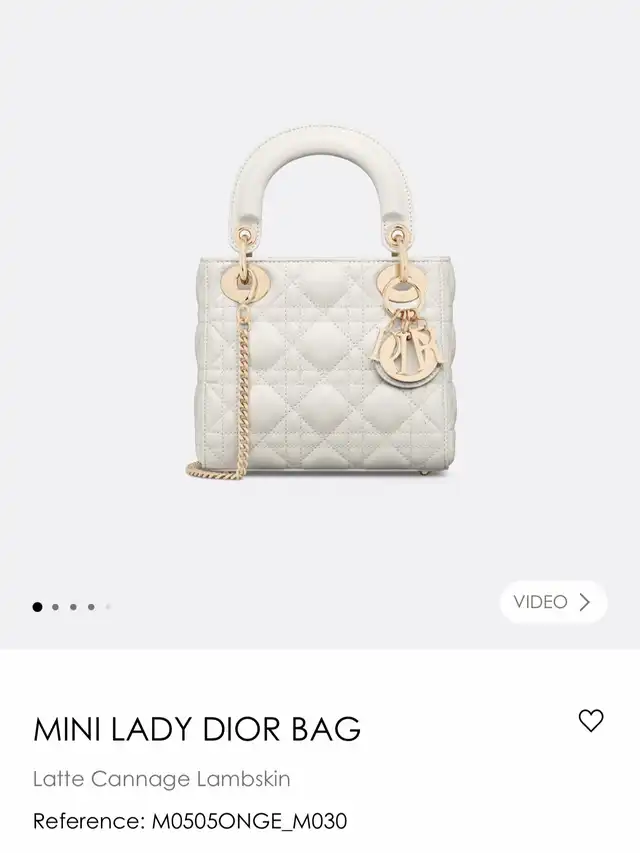Add Mini Lady Dior Bag to wishlist
The width and height of the screenshot is (640, 853).
point(591,720)
